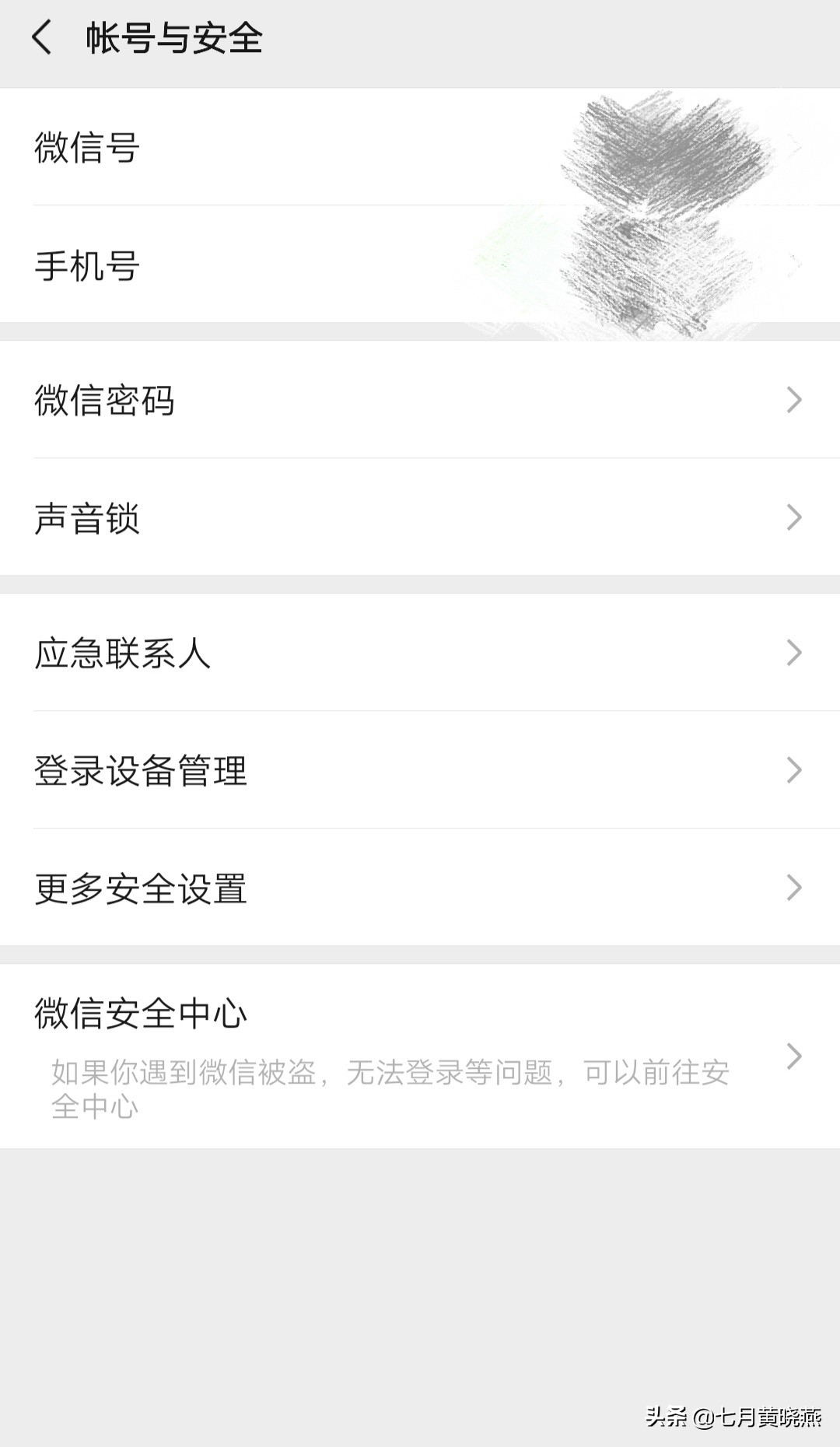Tap the back arrow to exit settings
Viewport: 840px width, 1447px height.
pyautogui.click(x=43, y=37)
